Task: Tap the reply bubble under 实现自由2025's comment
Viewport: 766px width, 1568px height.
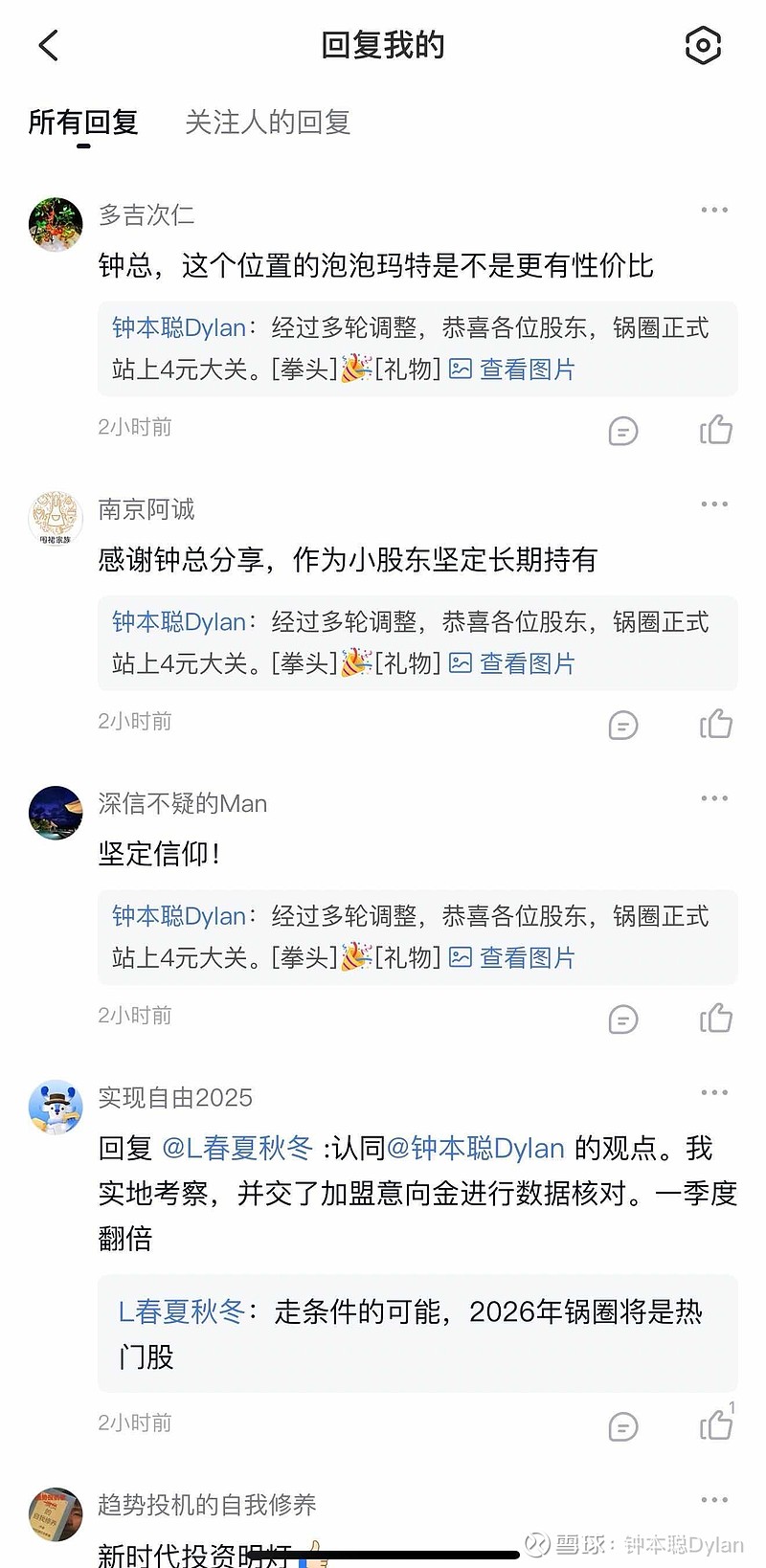Action: click(x=623, y=1426)
